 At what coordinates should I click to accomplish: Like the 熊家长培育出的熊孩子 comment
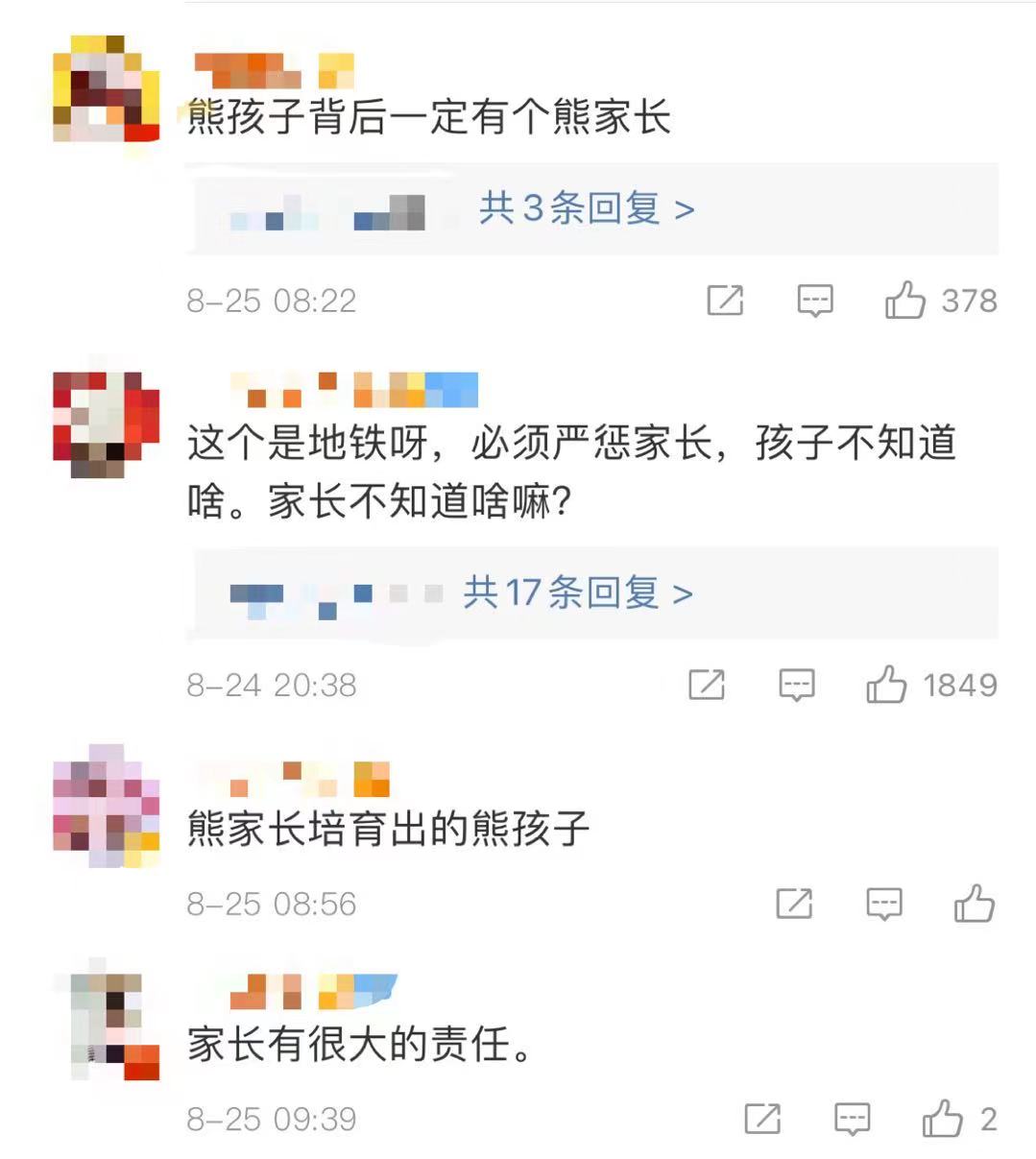click(974, 904)
